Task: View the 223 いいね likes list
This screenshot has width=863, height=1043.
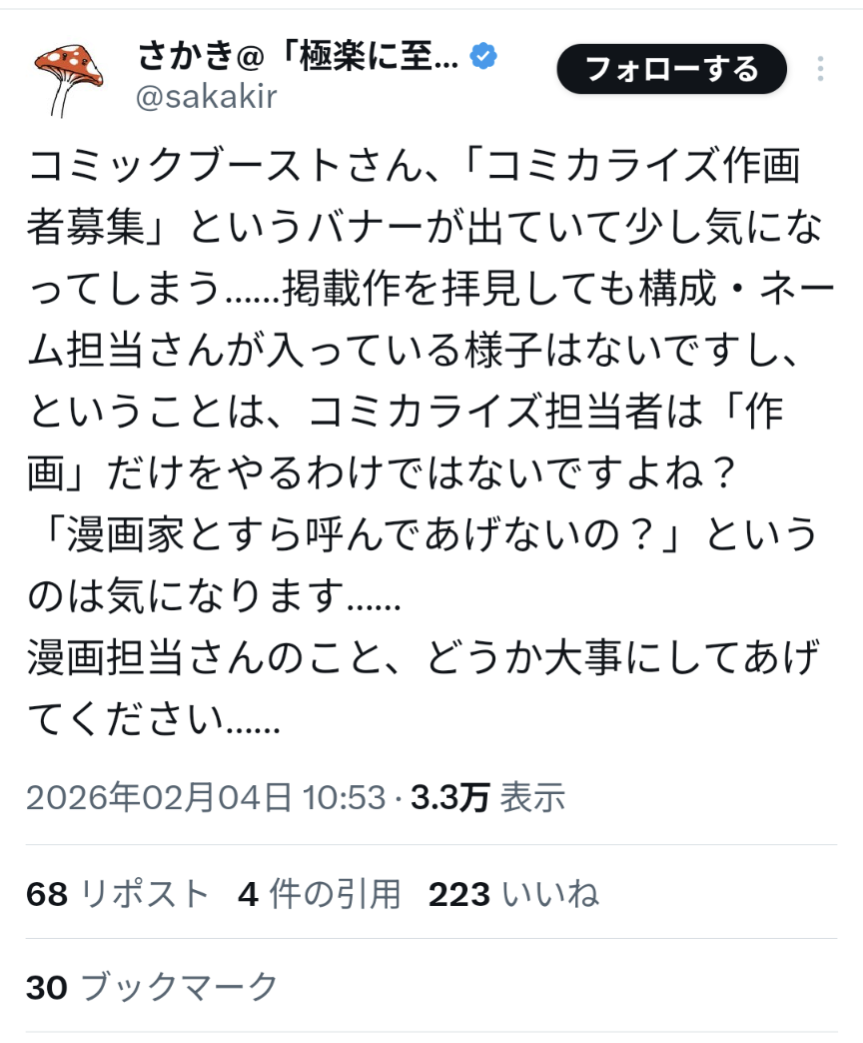Action: (x=513, y=894)
